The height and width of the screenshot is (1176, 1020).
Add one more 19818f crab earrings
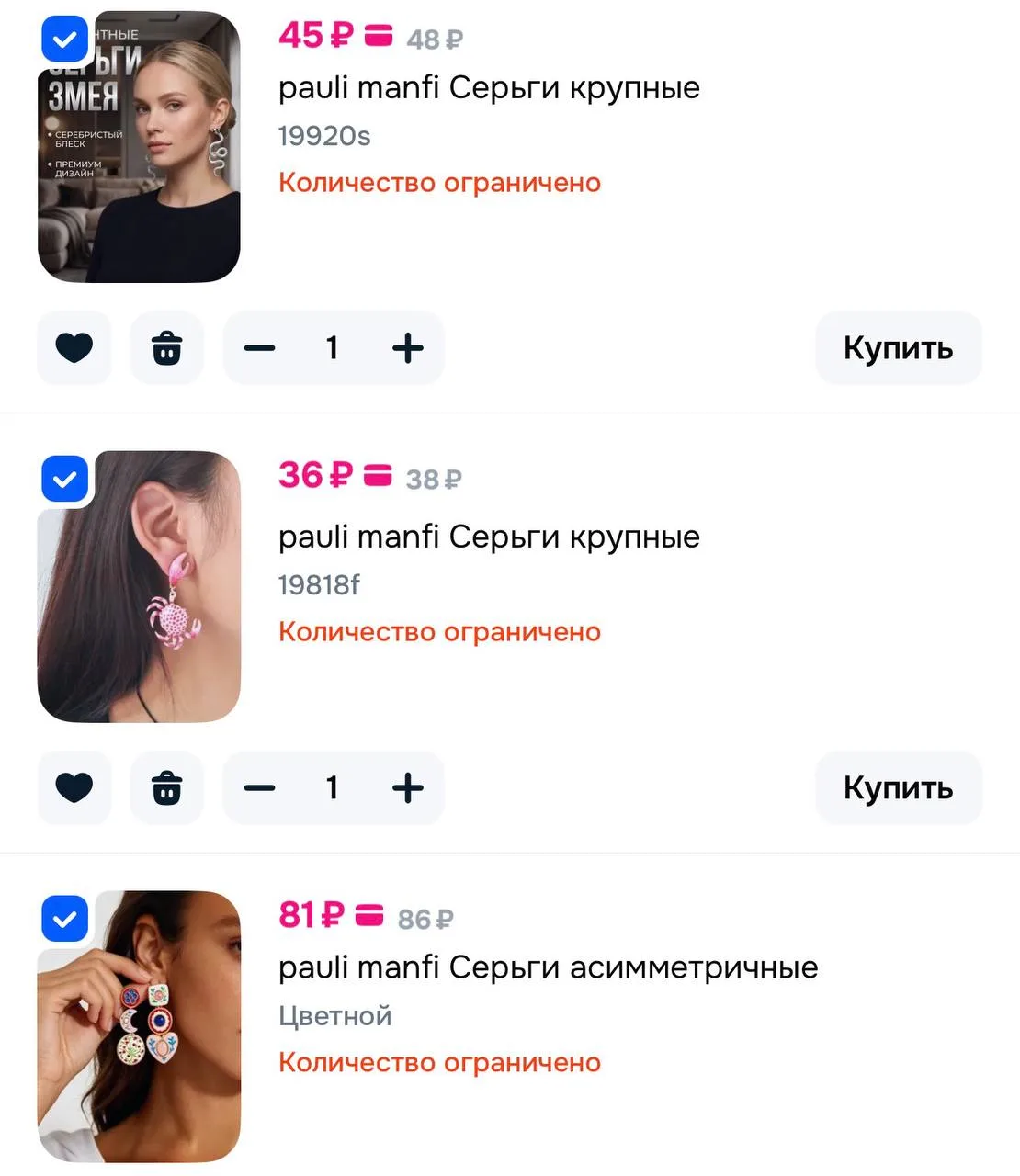coord(408,788)
